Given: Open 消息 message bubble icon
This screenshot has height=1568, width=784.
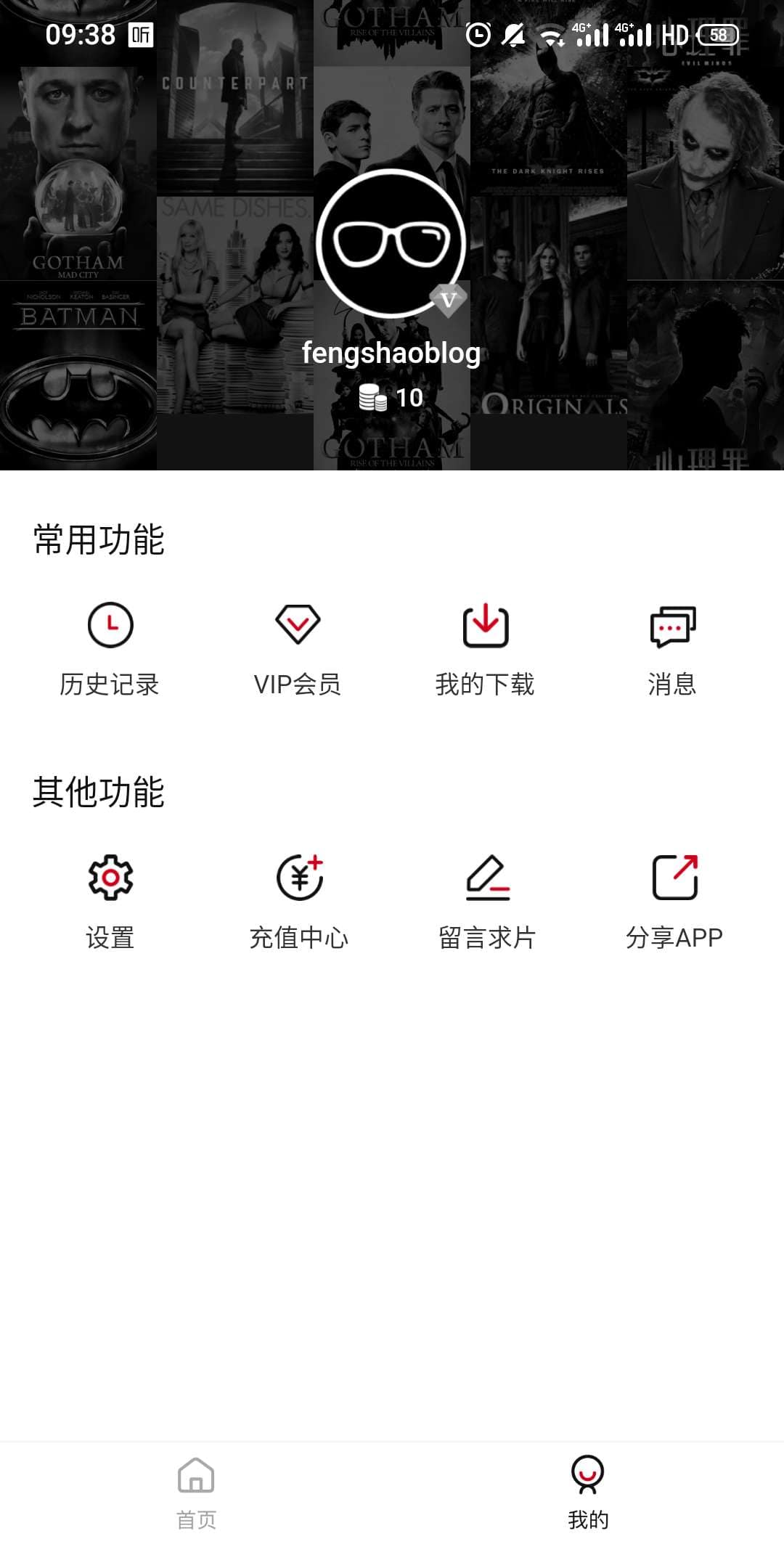Looking at the screenshot, I should (674, 626).
